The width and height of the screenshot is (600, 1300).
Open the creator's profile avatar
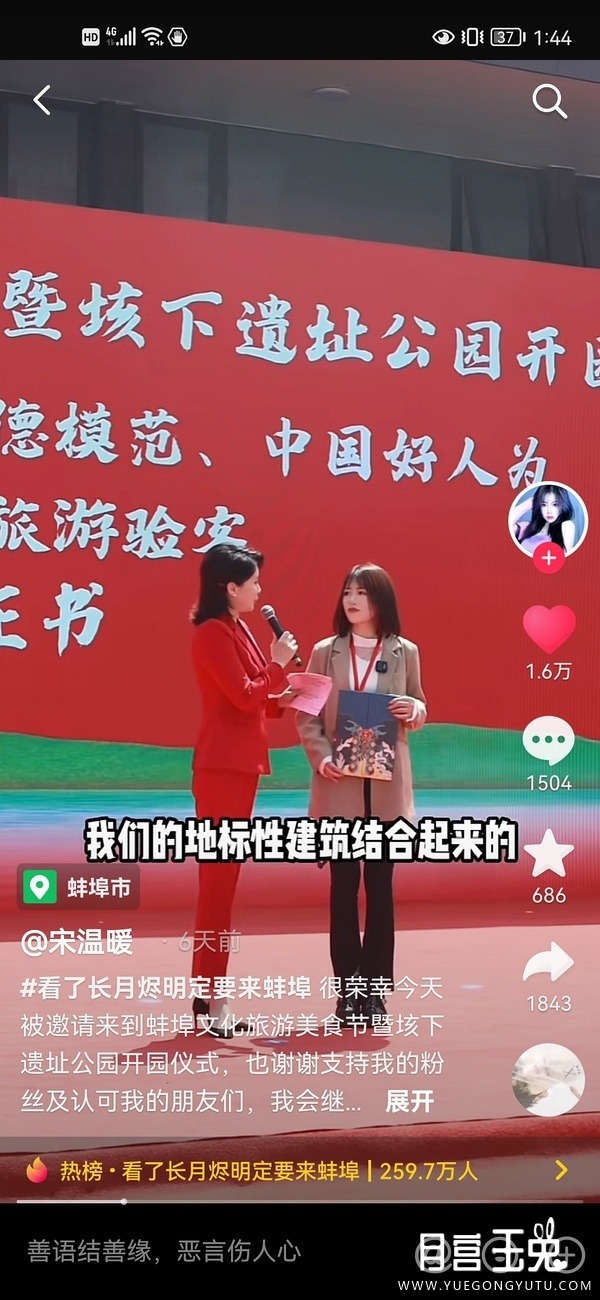[547, 519]
